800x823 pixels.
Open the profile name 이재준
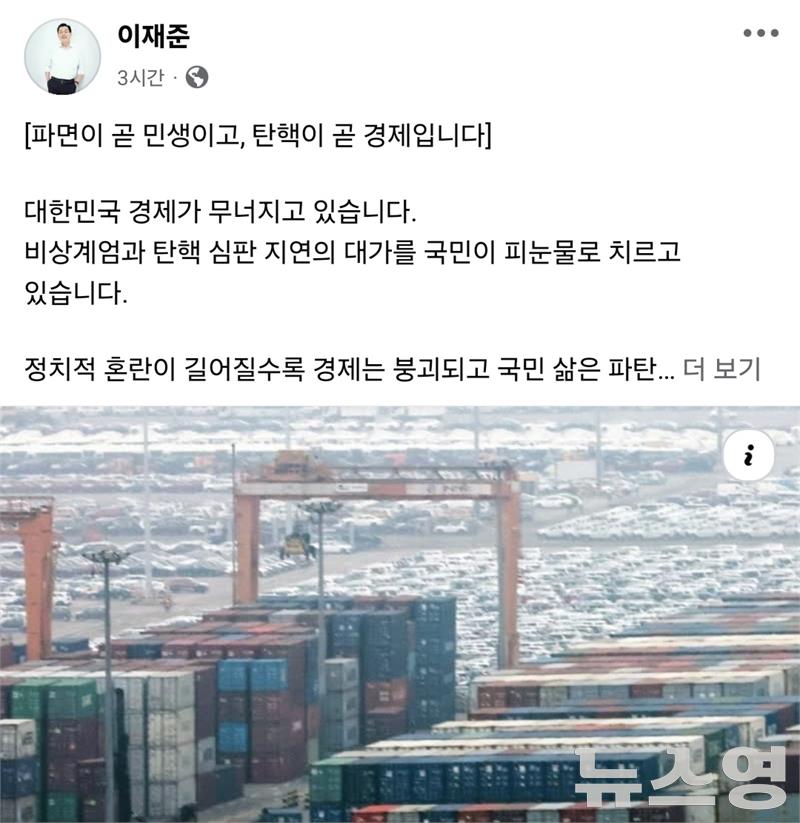tap(153, 37)
